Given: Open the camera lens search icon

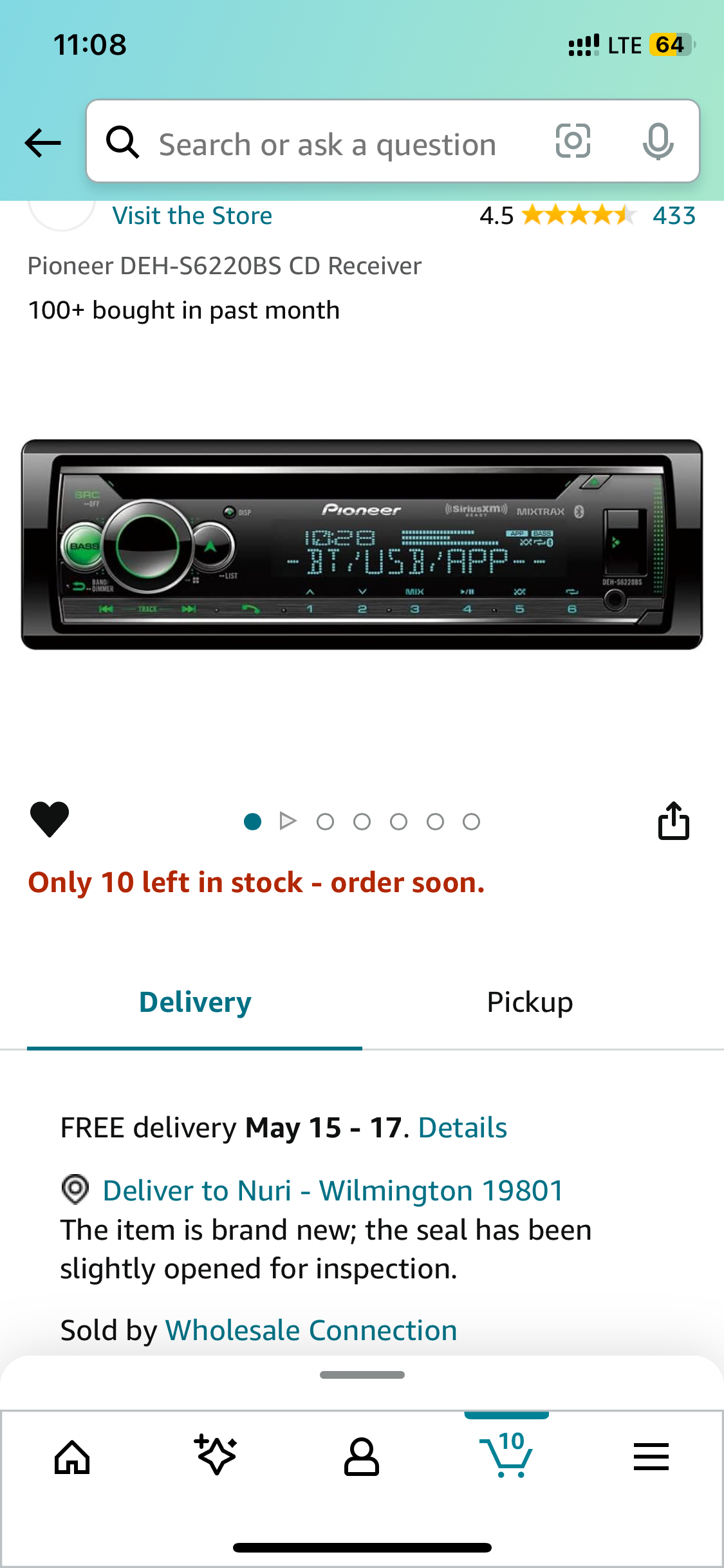Looking at the screenshot, I should (x=572, y=141).
